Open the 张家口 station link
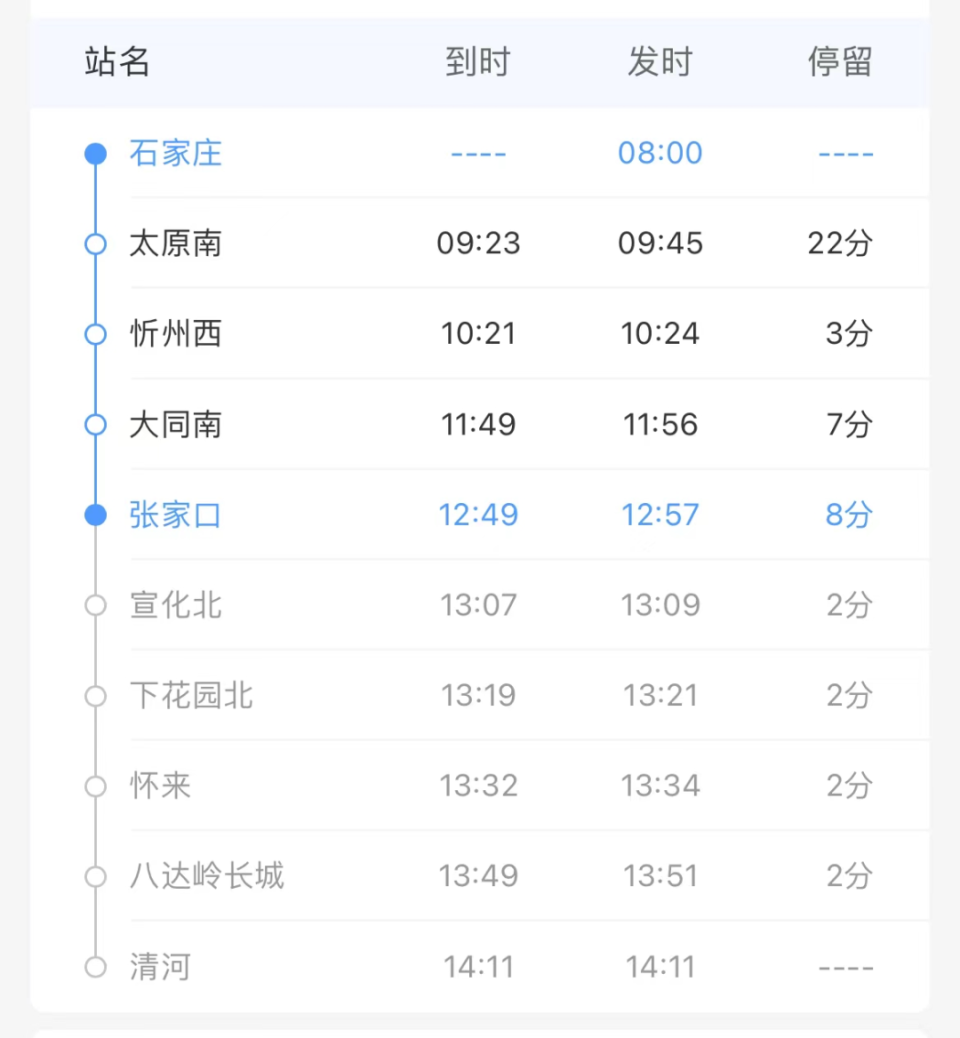 pos(175,515)
